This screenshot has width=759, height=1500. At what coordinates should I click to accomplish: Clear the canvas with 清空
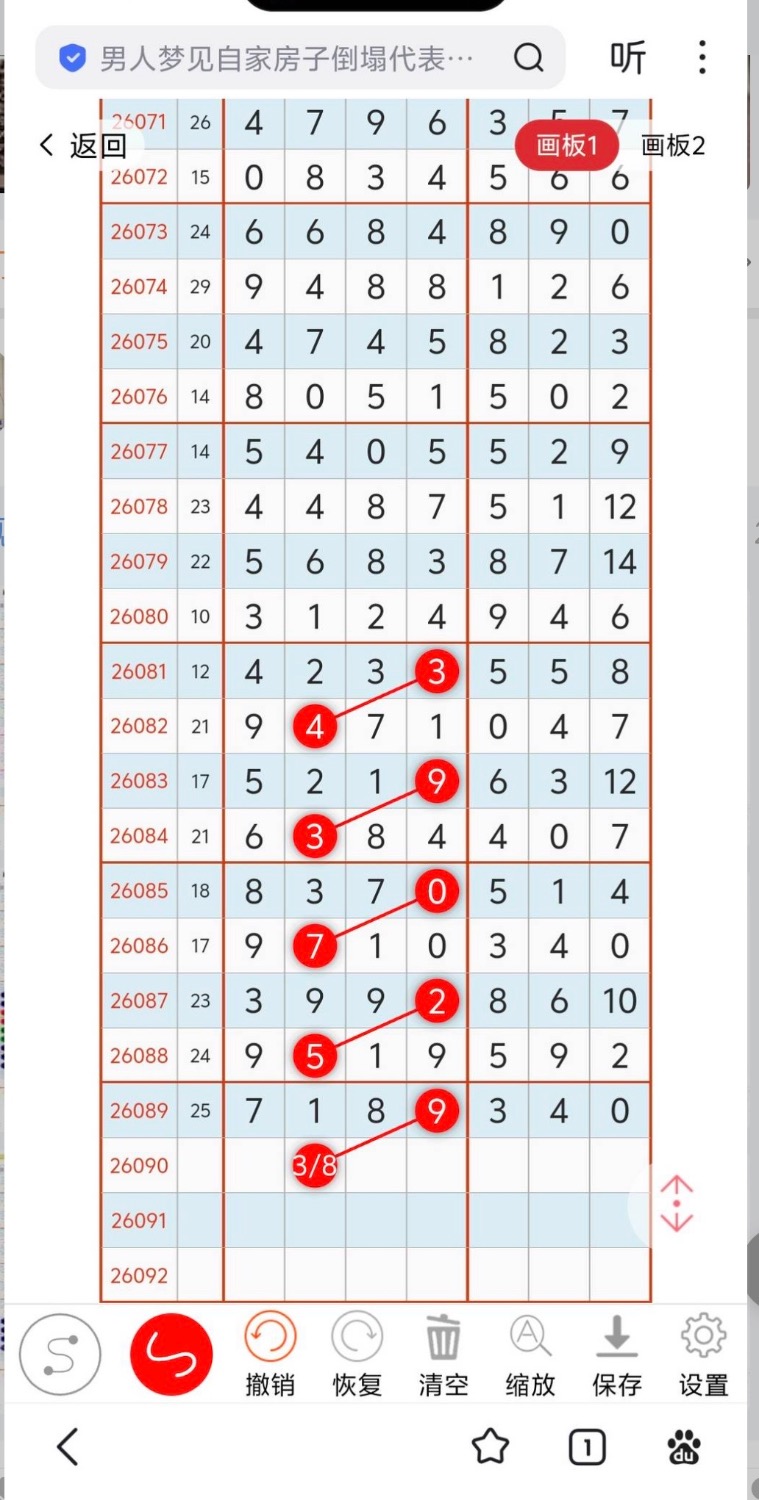(443, 1356)
